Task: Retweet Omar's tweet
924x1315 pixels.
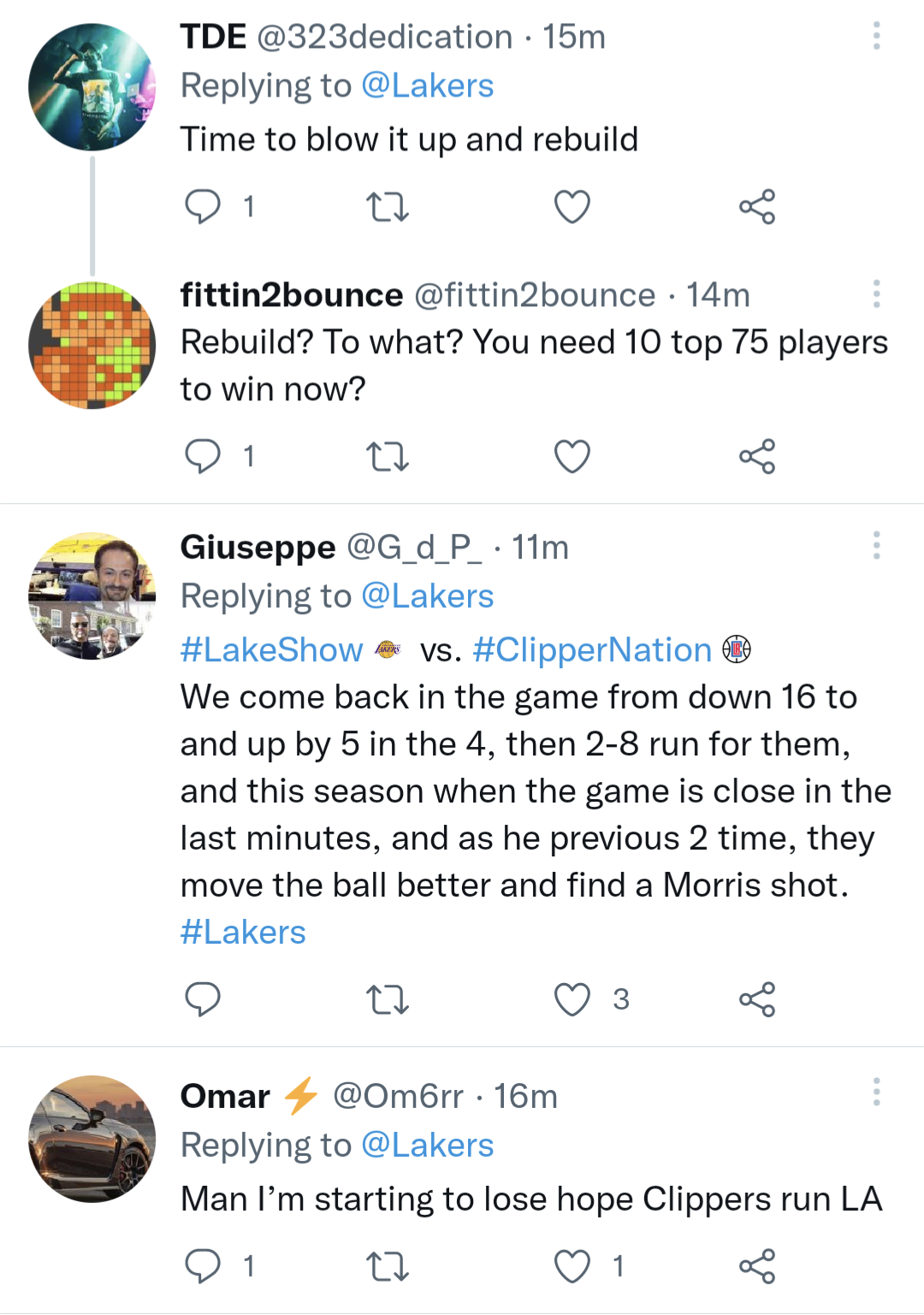Action: coord(388,1266)
